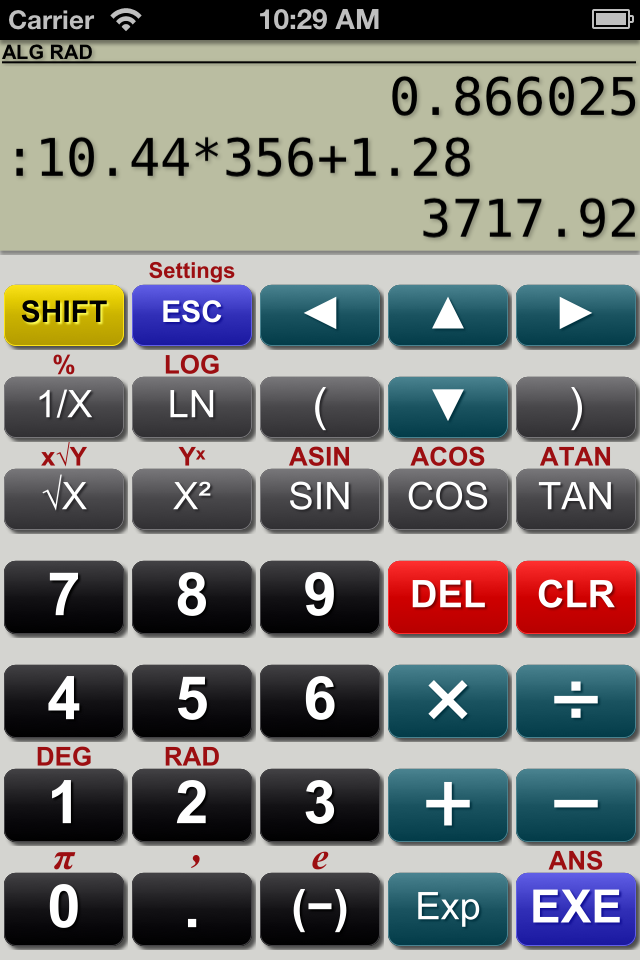The image size is (640, 960).
Task: Square the value with X²
Action: click(x=192, y=497)
